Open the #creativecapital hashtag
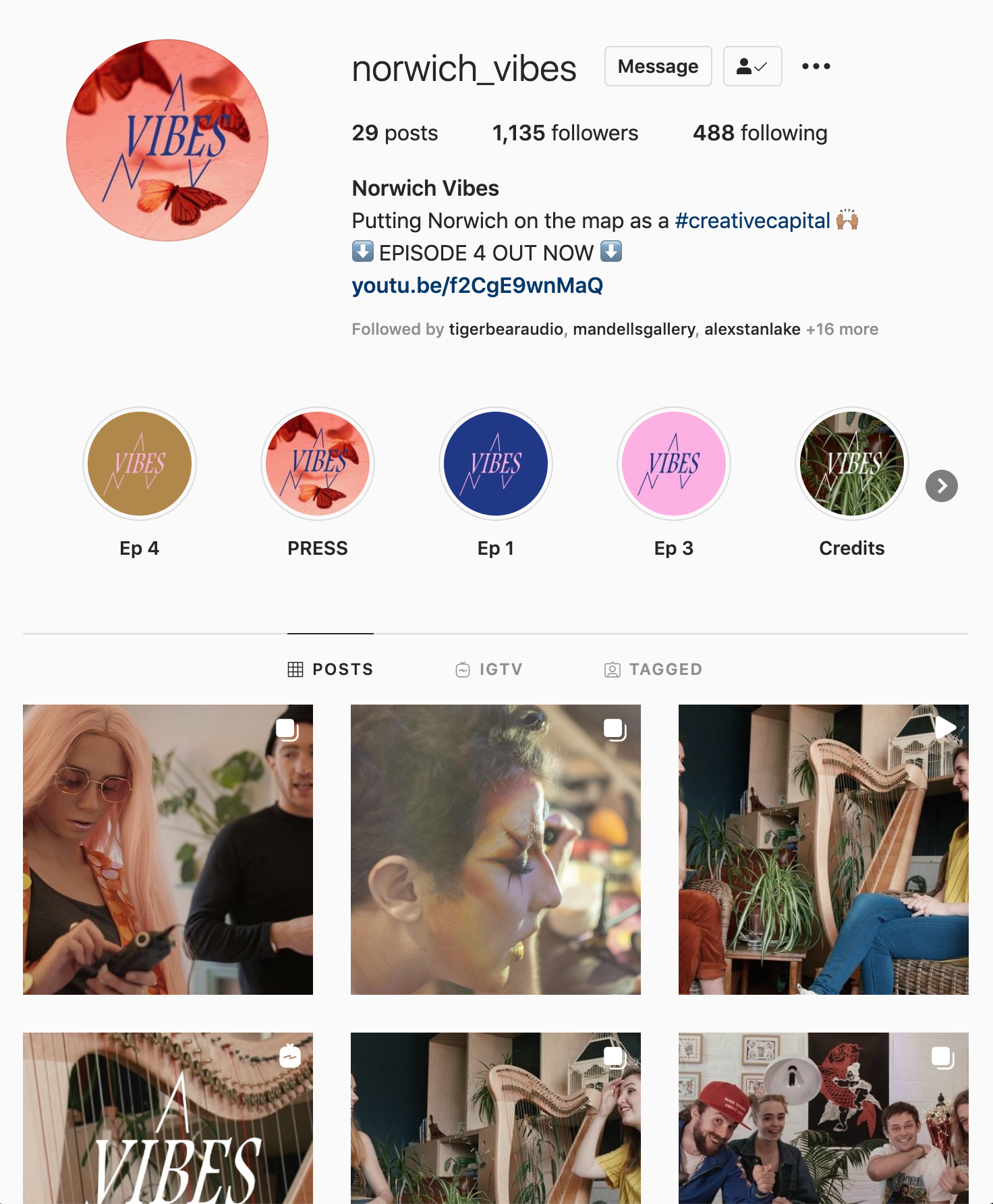The image size is (993, 1204). pos(752,221)
